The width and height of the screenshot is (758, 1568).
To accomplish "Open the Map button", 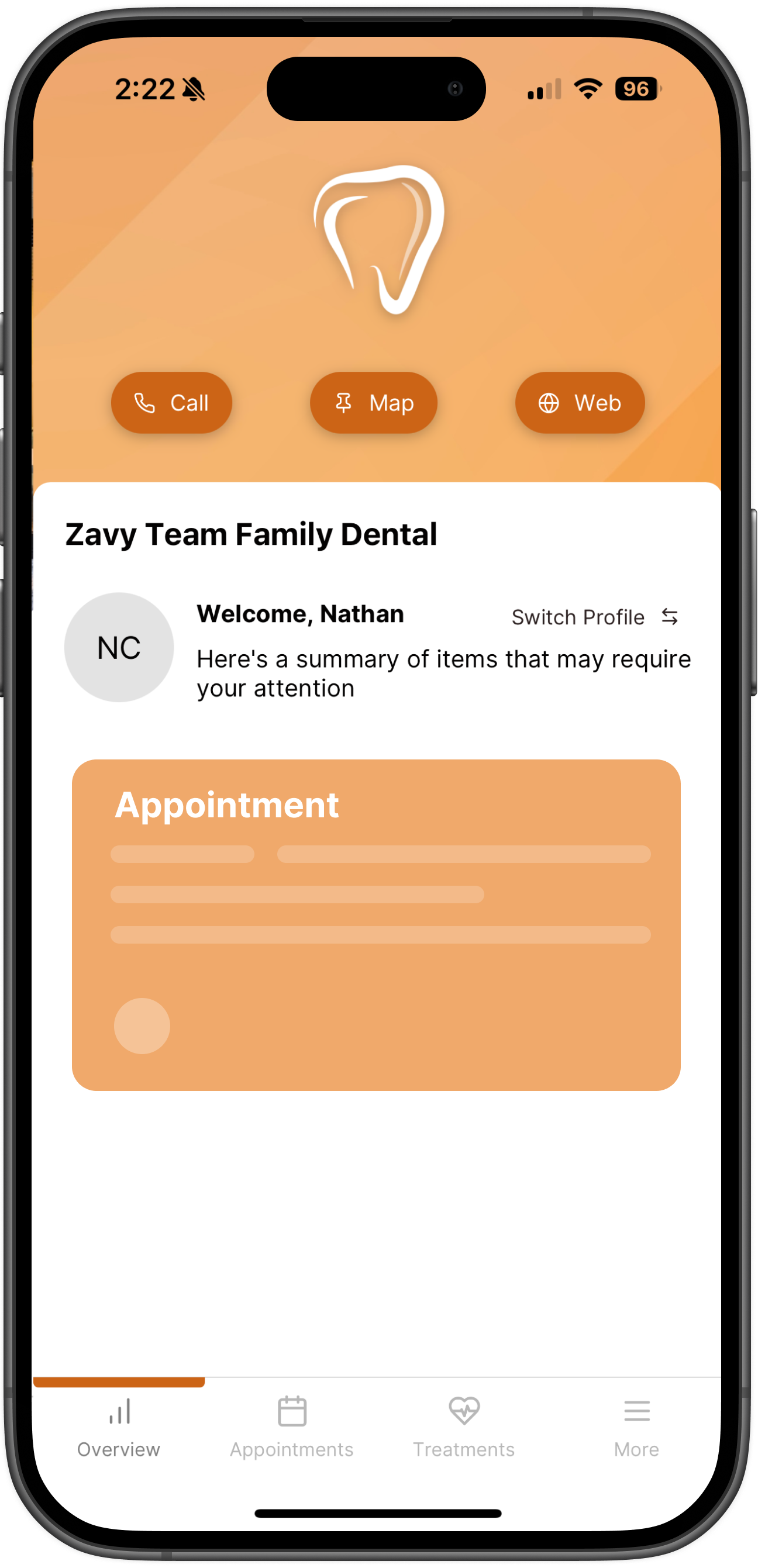I will point(373,403).
